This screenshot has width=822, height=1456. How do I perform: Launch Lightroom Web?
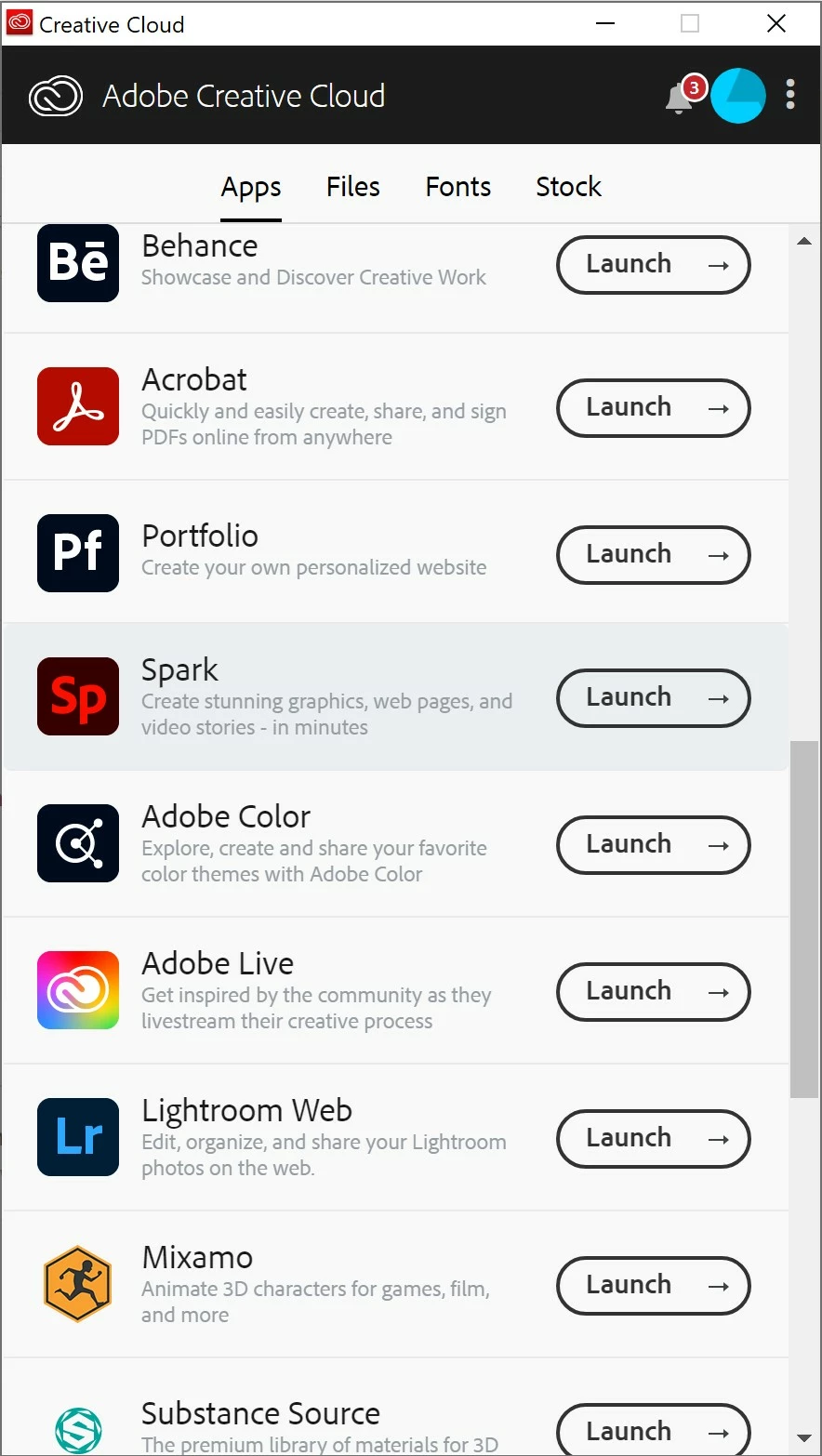click(x=653, y=1139)
